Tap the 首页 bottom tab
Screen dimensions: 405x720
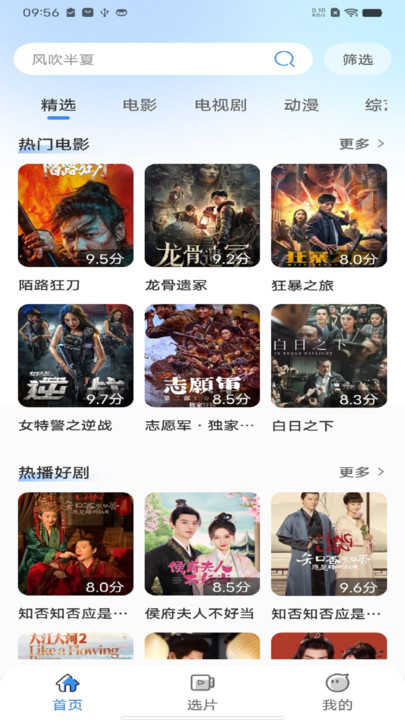pyautogui.click(x=68, y=692)
